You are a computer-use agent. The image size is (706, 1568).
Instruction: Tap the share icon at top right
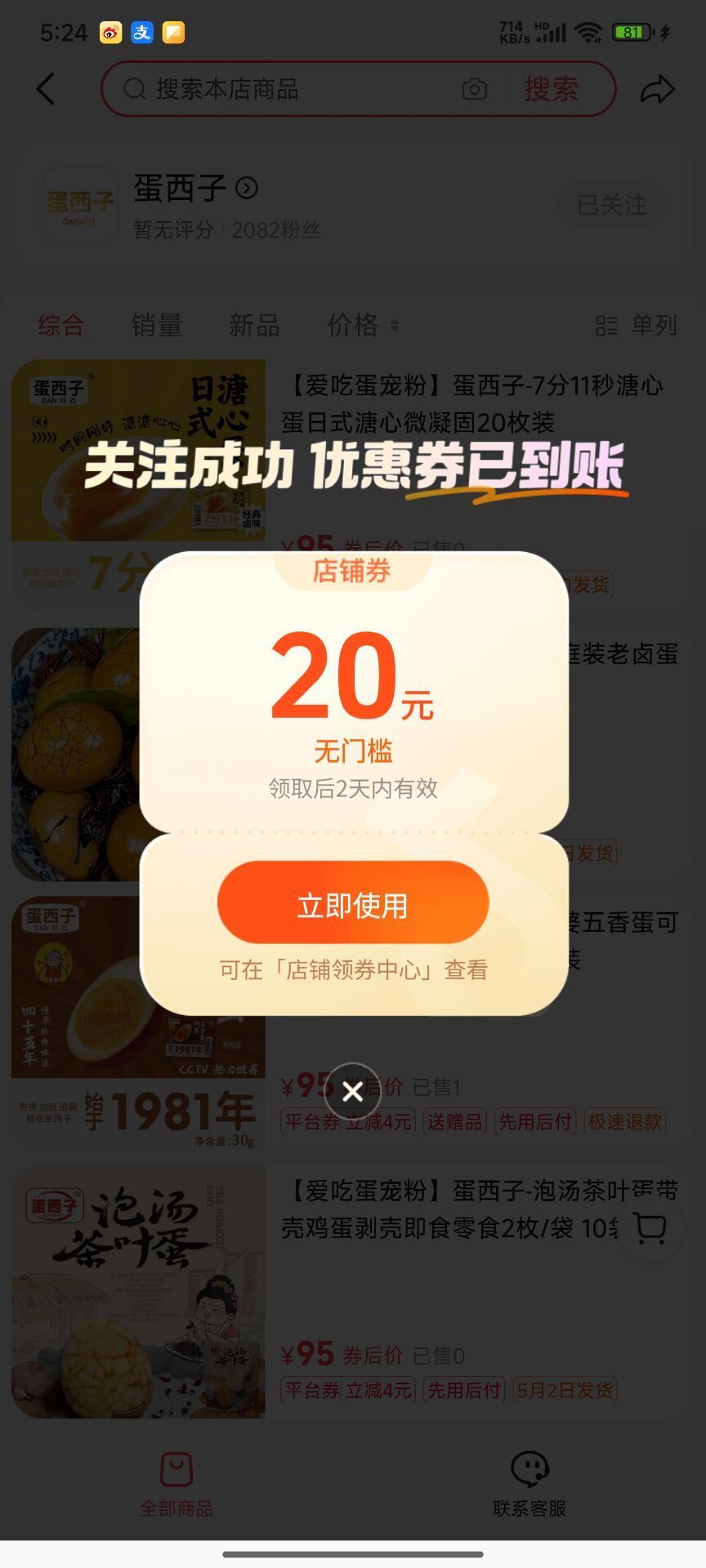click(x=657, y=89)
